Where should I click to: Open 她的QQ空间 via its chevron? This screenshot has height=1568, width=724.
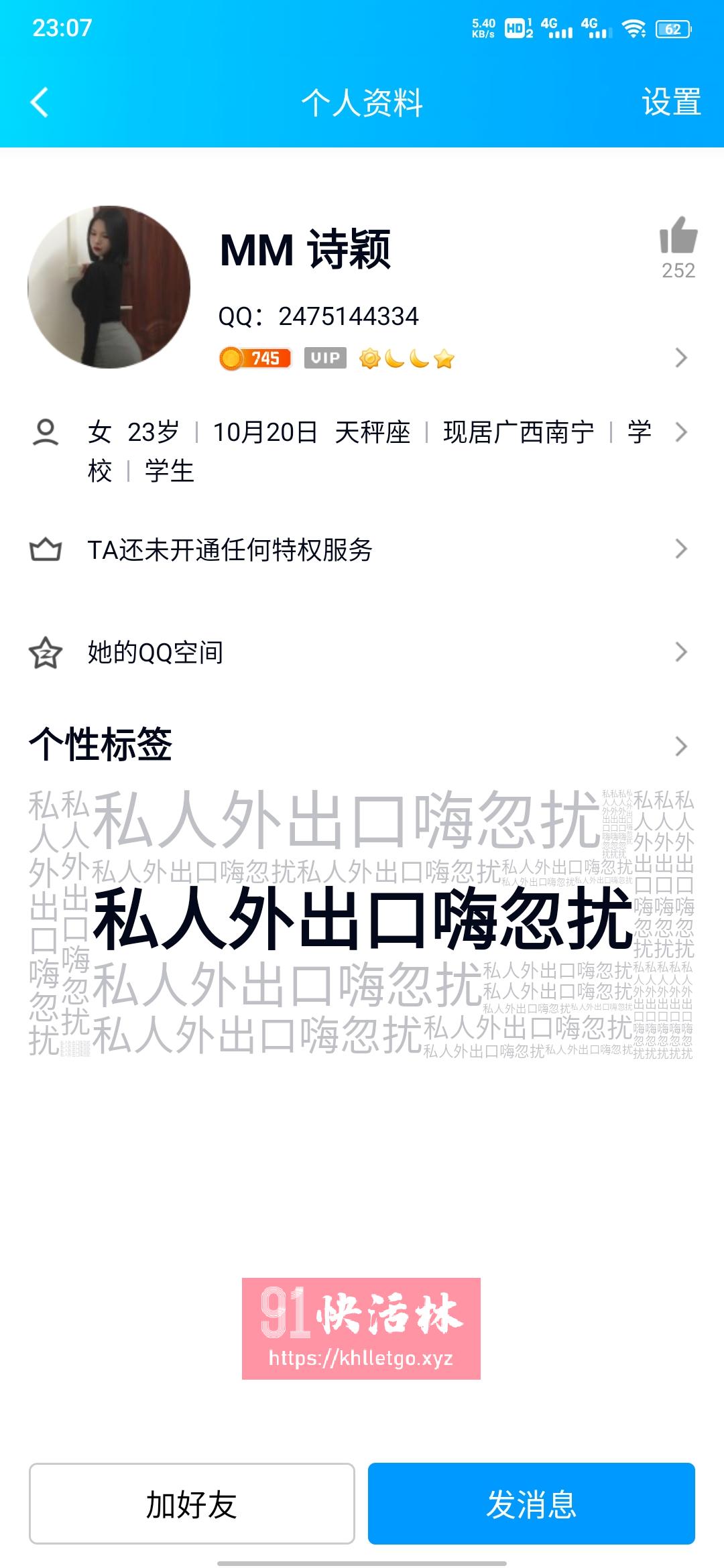click(x=684, y=651)
